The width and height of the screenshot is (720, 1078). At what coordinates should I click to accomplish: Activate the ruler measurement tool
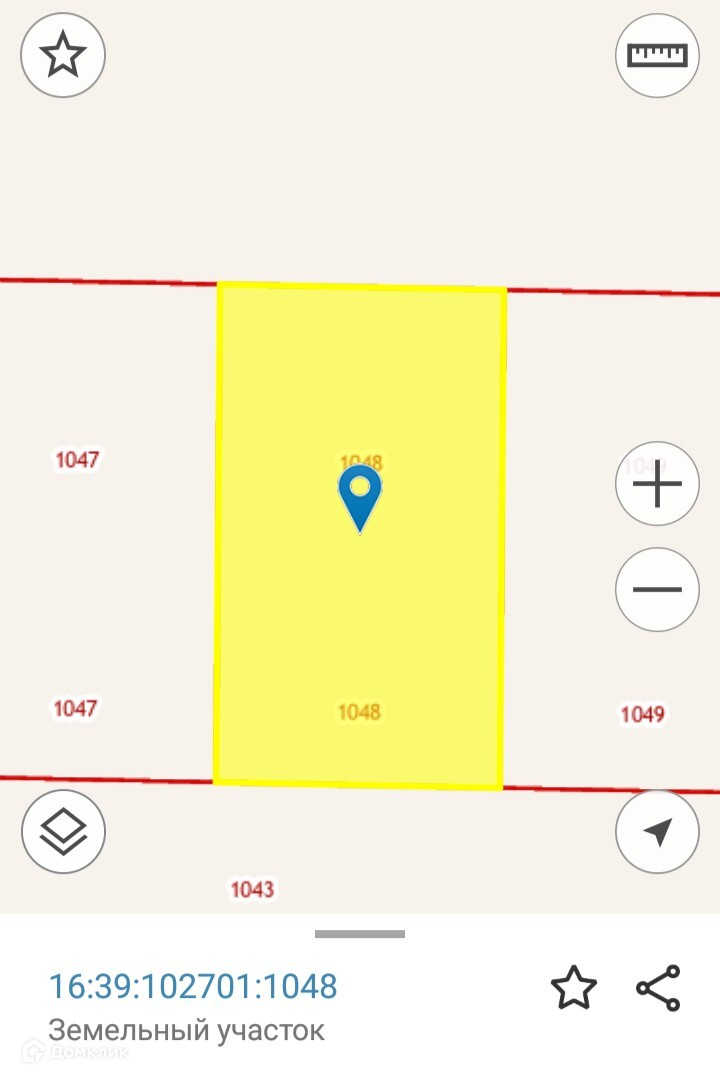[656, 55]
